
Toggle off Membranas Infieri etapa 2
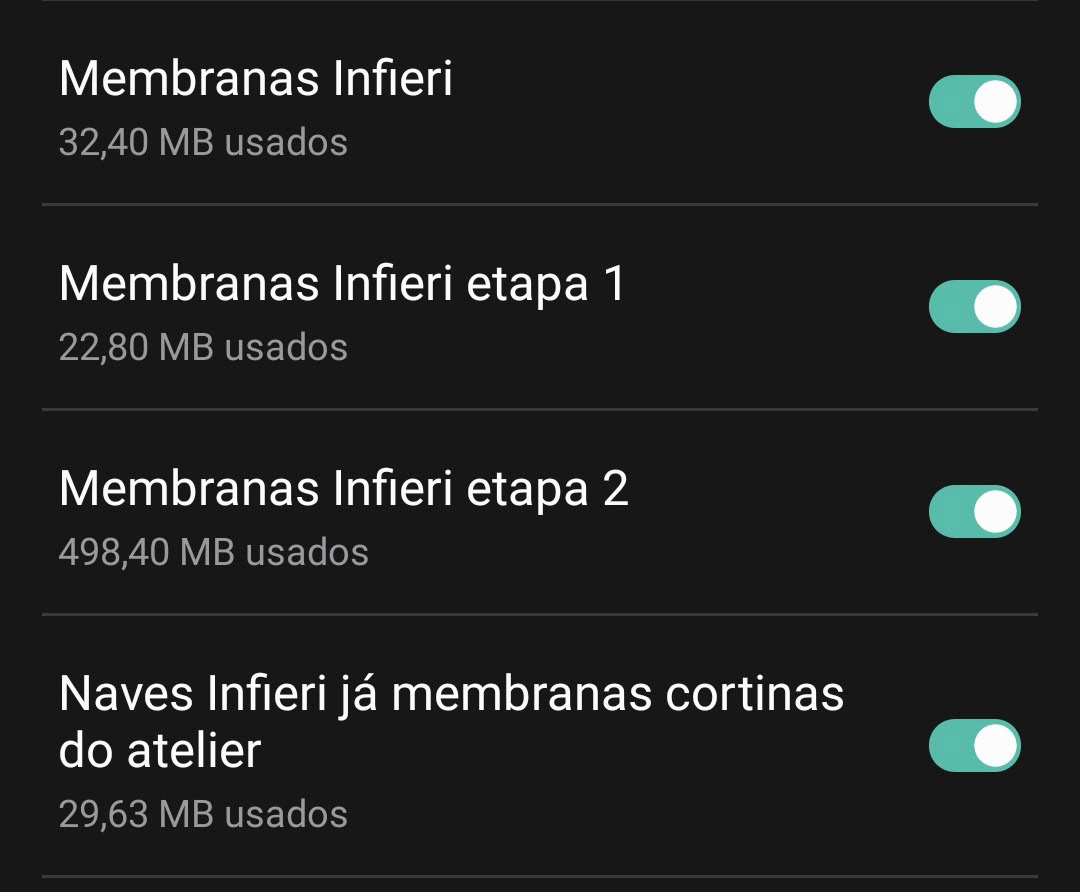[974, 512]
